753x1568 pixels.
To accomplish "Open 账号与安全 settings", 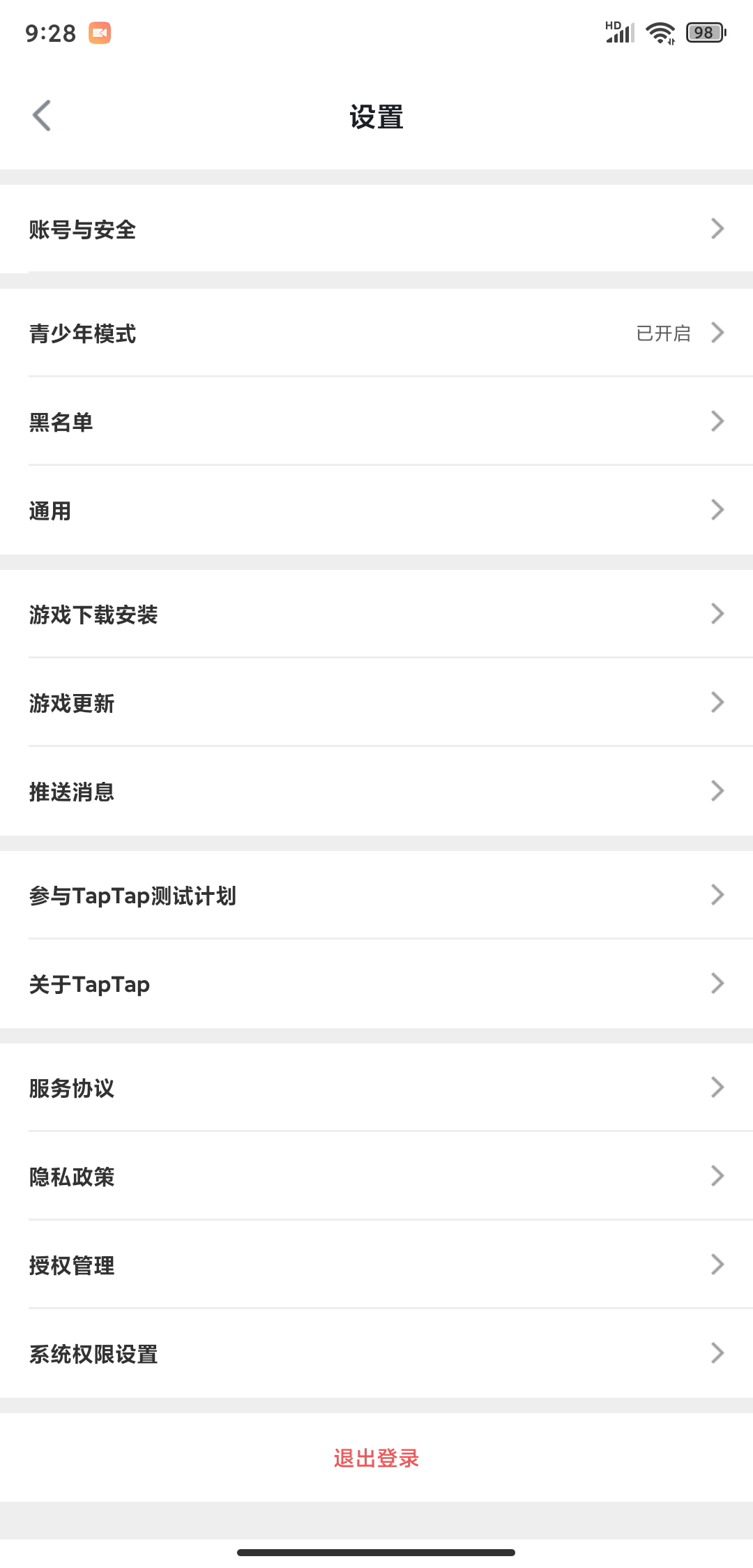I will pos(376,229).
